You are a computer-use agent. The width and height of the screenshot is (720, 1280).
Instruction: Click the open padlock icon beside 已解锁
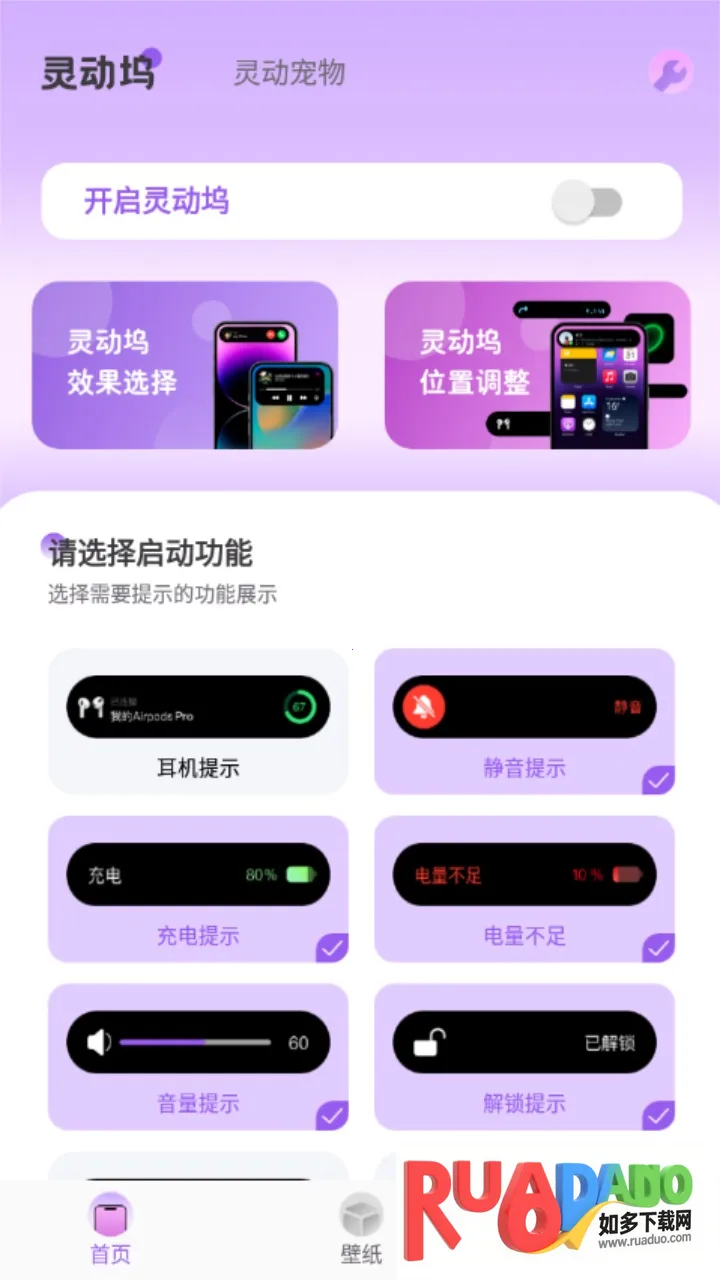click(428, 1040)
